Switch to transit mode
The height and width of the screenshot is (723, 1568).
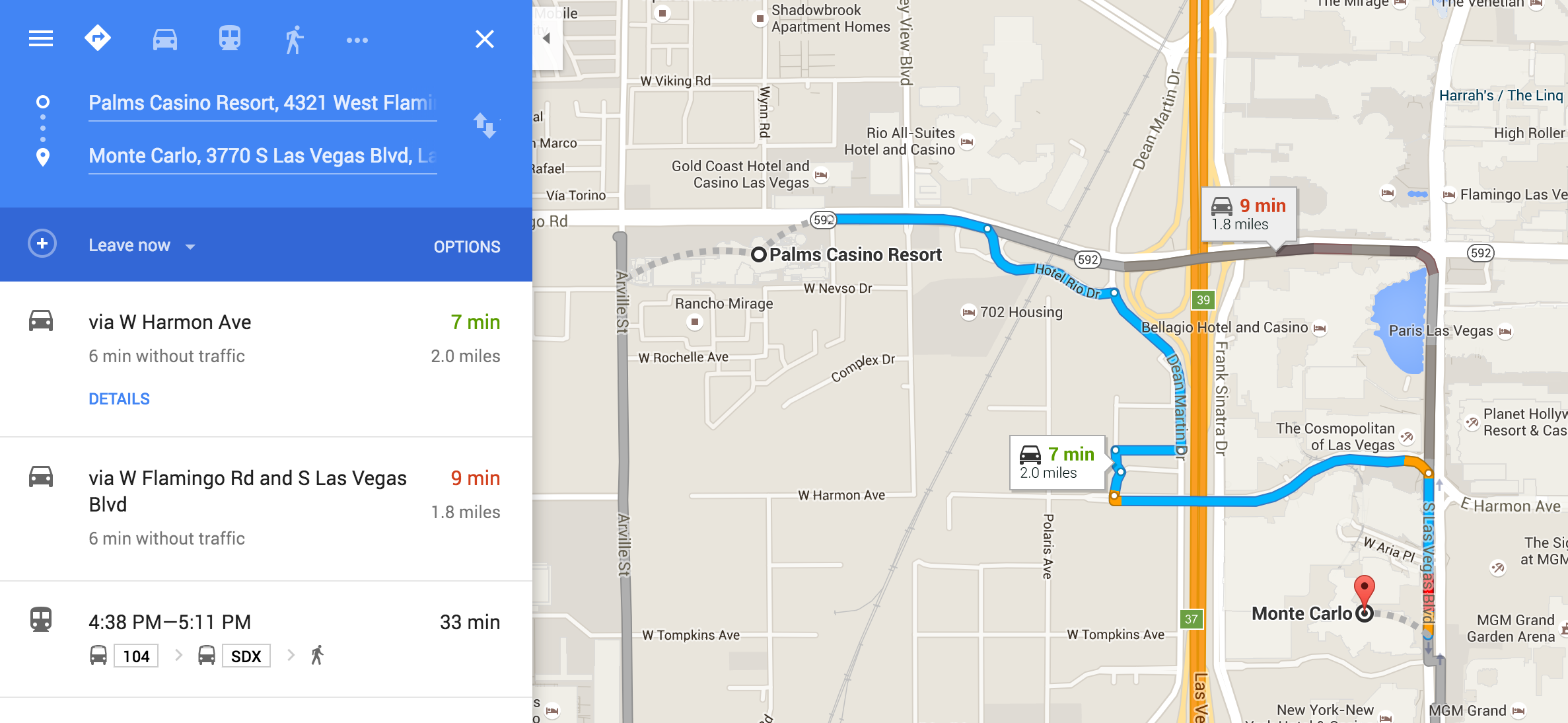pos(229,39)
